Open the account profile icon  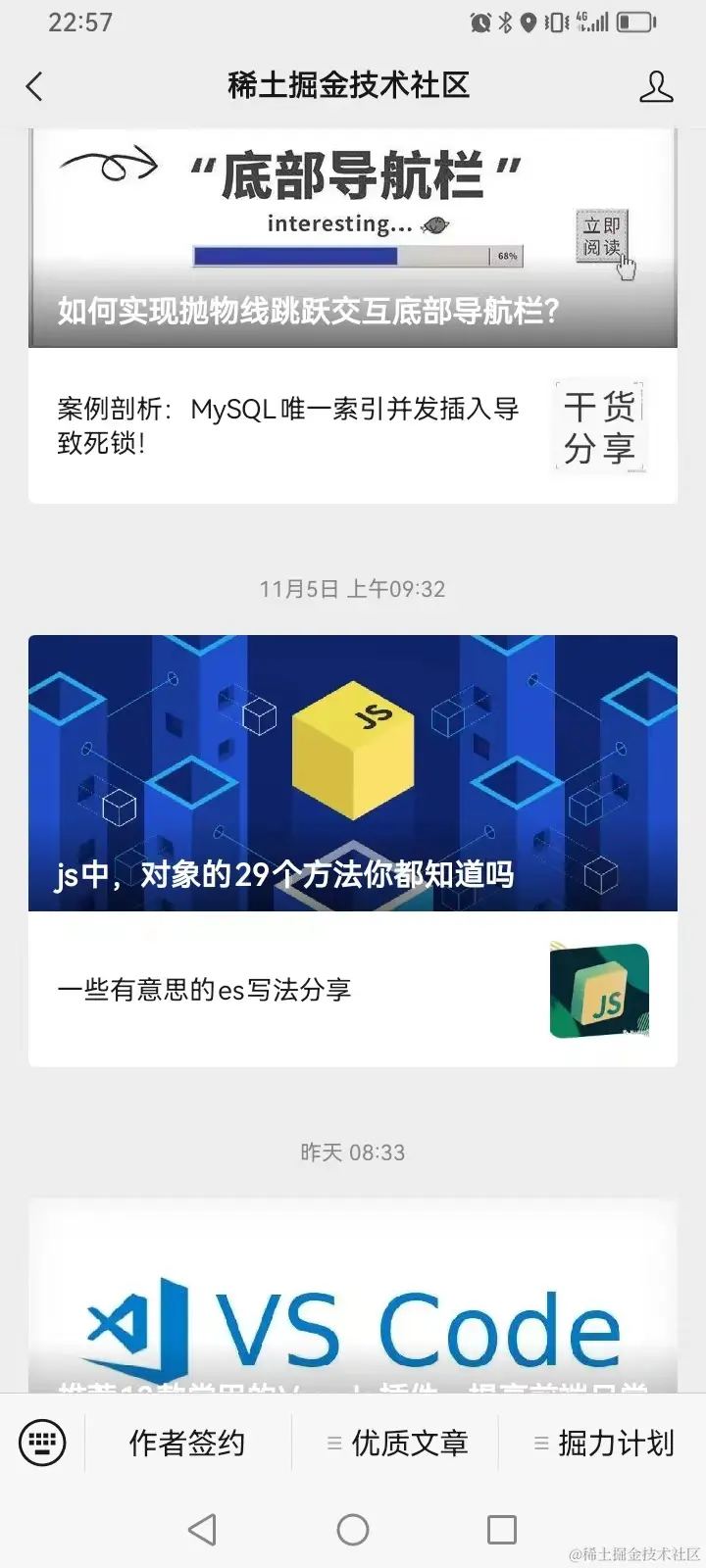tap(656, 86)
